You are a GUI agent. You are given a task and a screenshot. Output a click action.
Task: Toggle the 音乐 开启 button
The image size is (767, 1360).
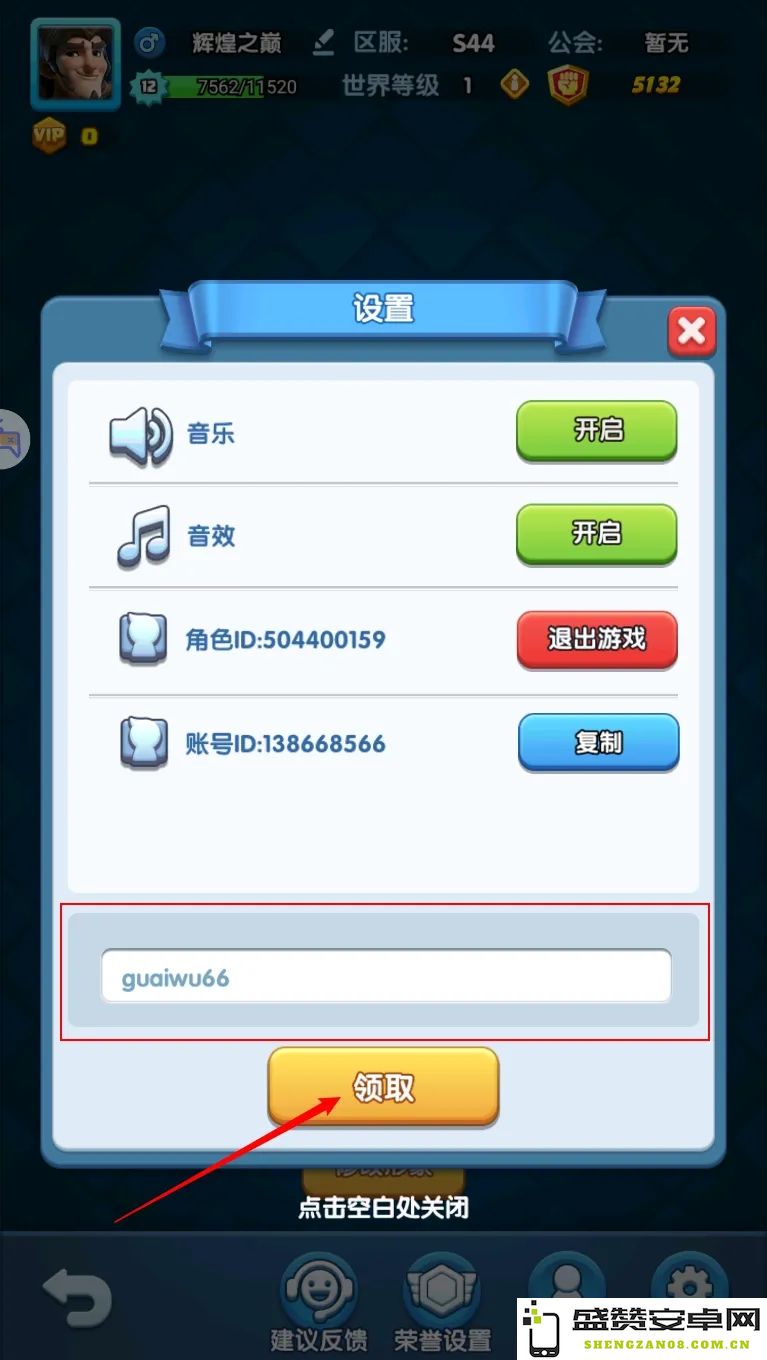pos(597,431)
